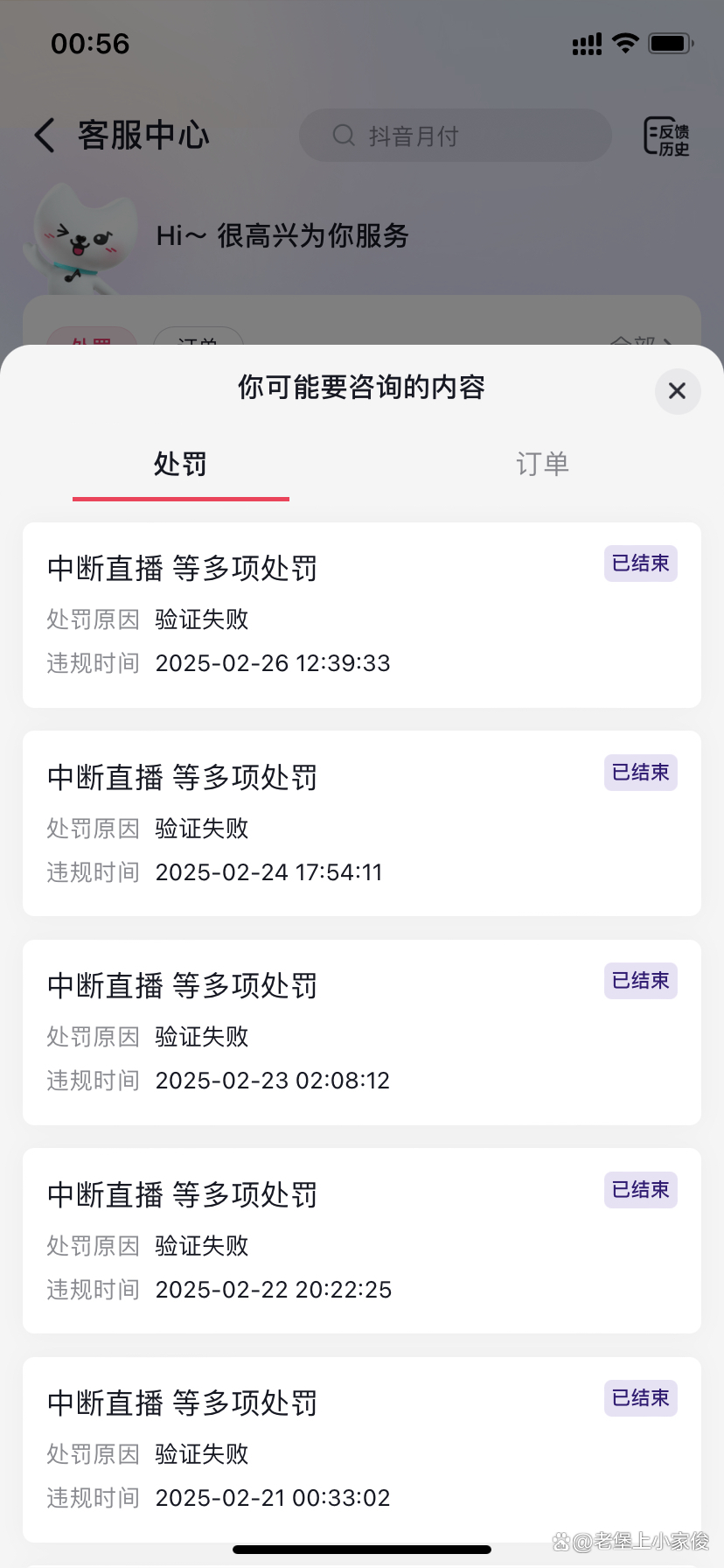Tap the magnifier icon in the search bar
The image size is (724, 1568).
[x=341, y=136]
